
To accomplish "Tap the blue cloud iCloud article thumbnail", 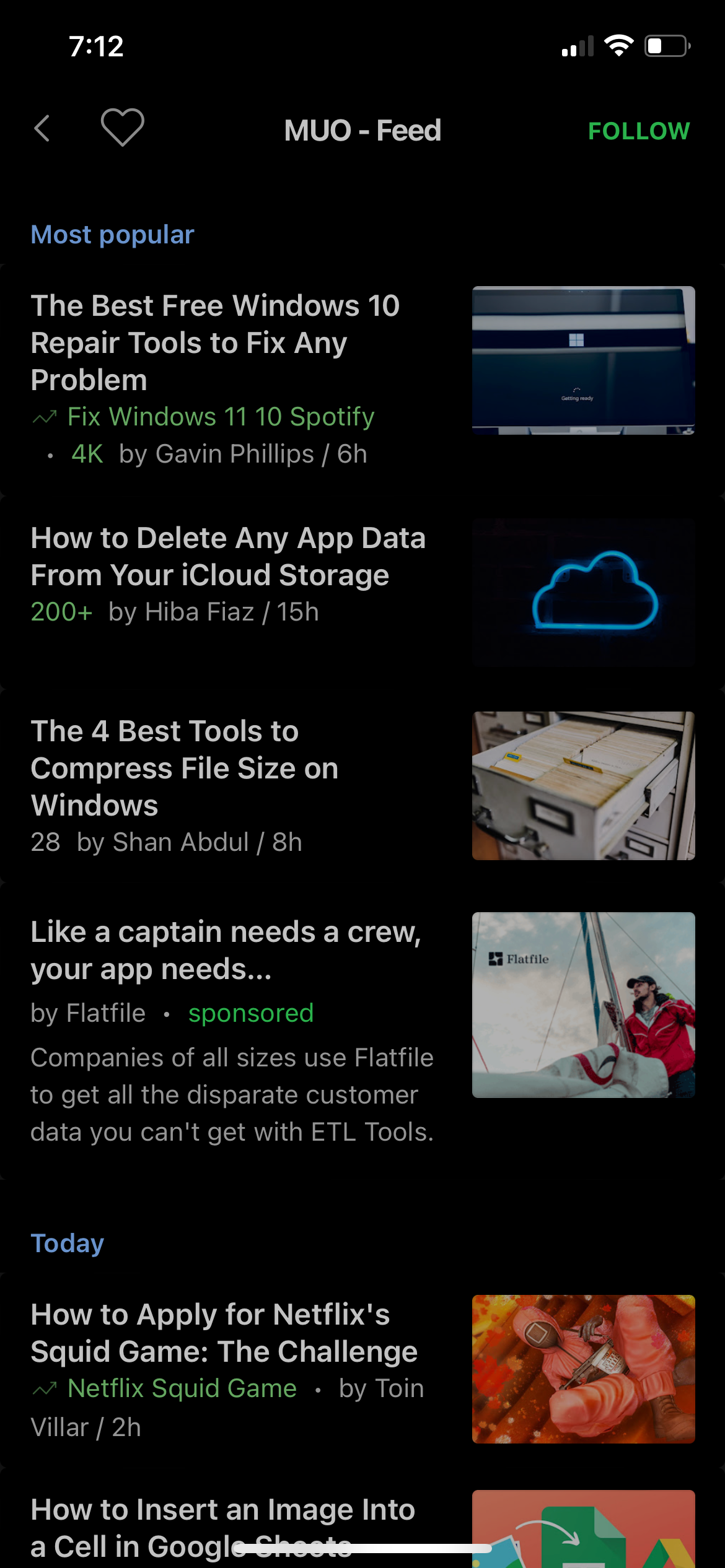I will point(583,592).
